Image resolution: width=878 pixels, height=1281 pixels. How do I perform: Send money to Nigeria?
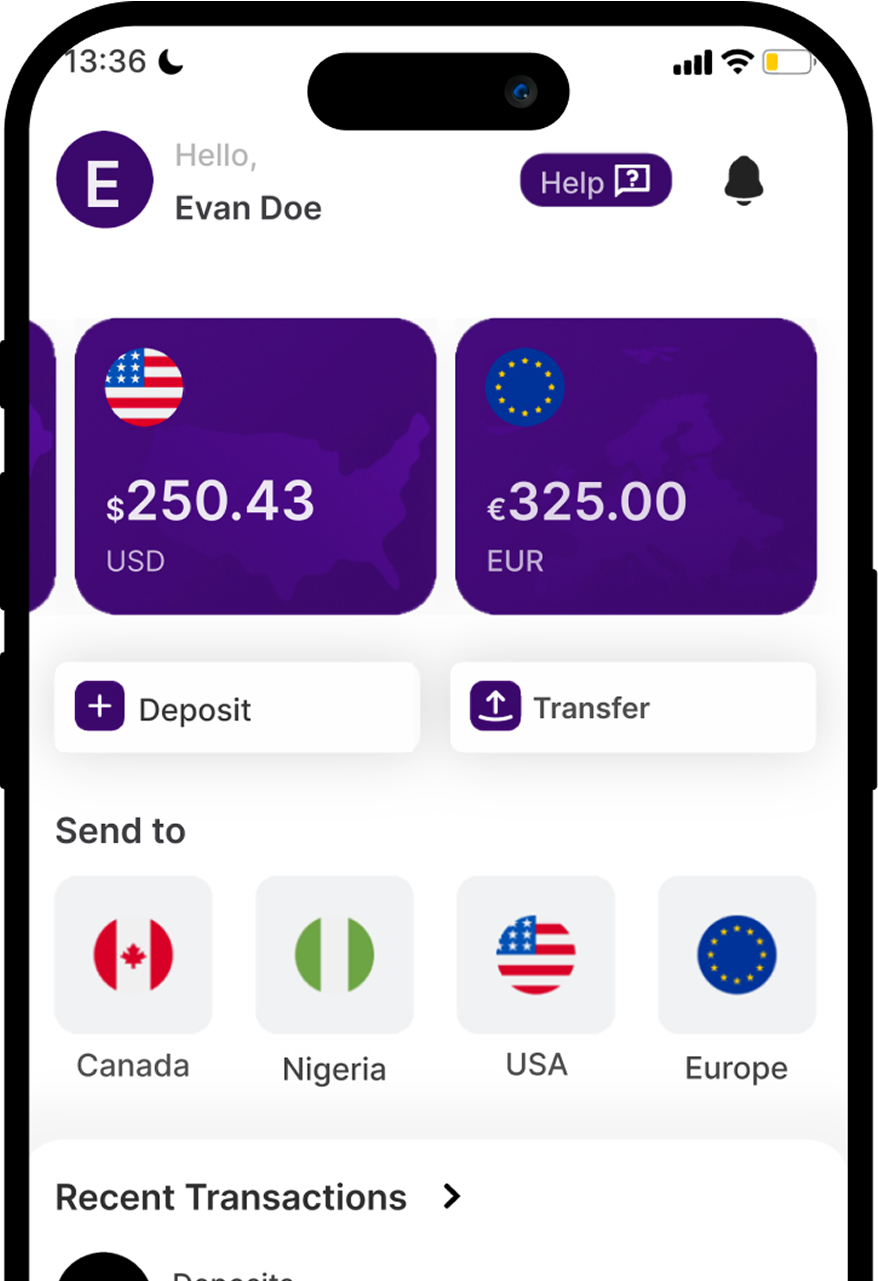334,955
